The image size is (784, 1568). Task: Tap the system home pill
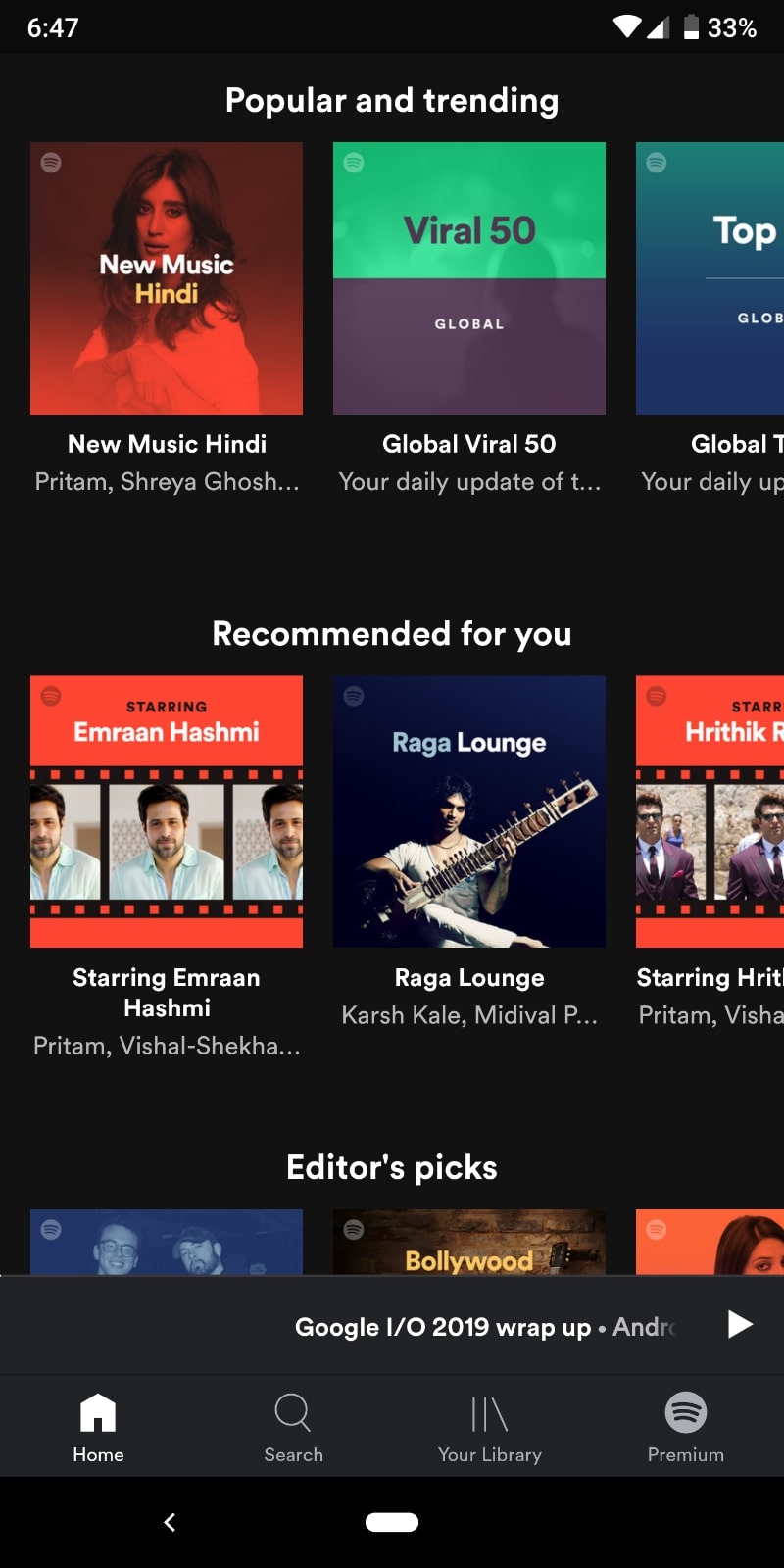(x=392, y=1522)
